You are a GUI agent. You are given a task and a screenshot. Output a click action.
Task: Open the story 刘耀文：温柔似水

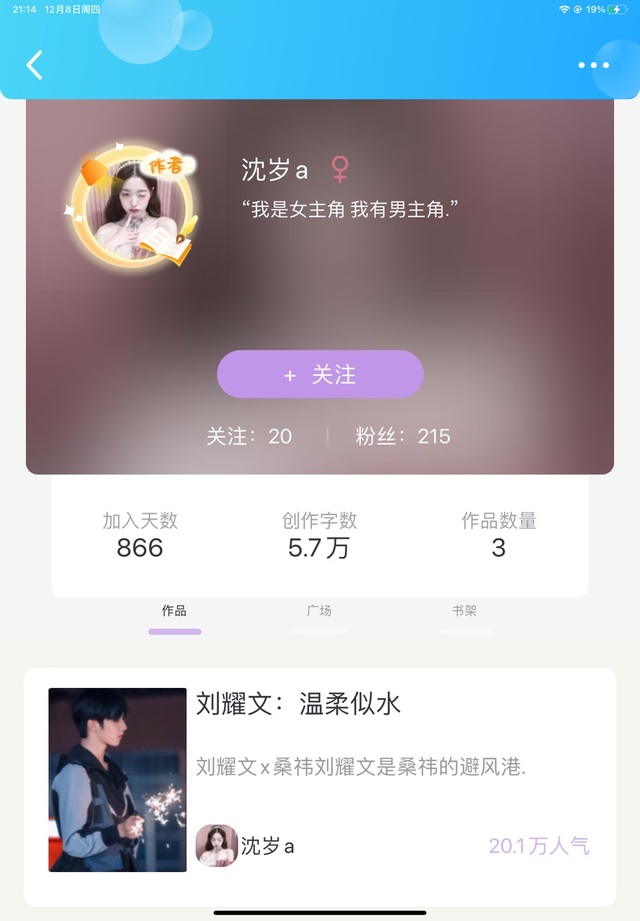pos(298,703)
